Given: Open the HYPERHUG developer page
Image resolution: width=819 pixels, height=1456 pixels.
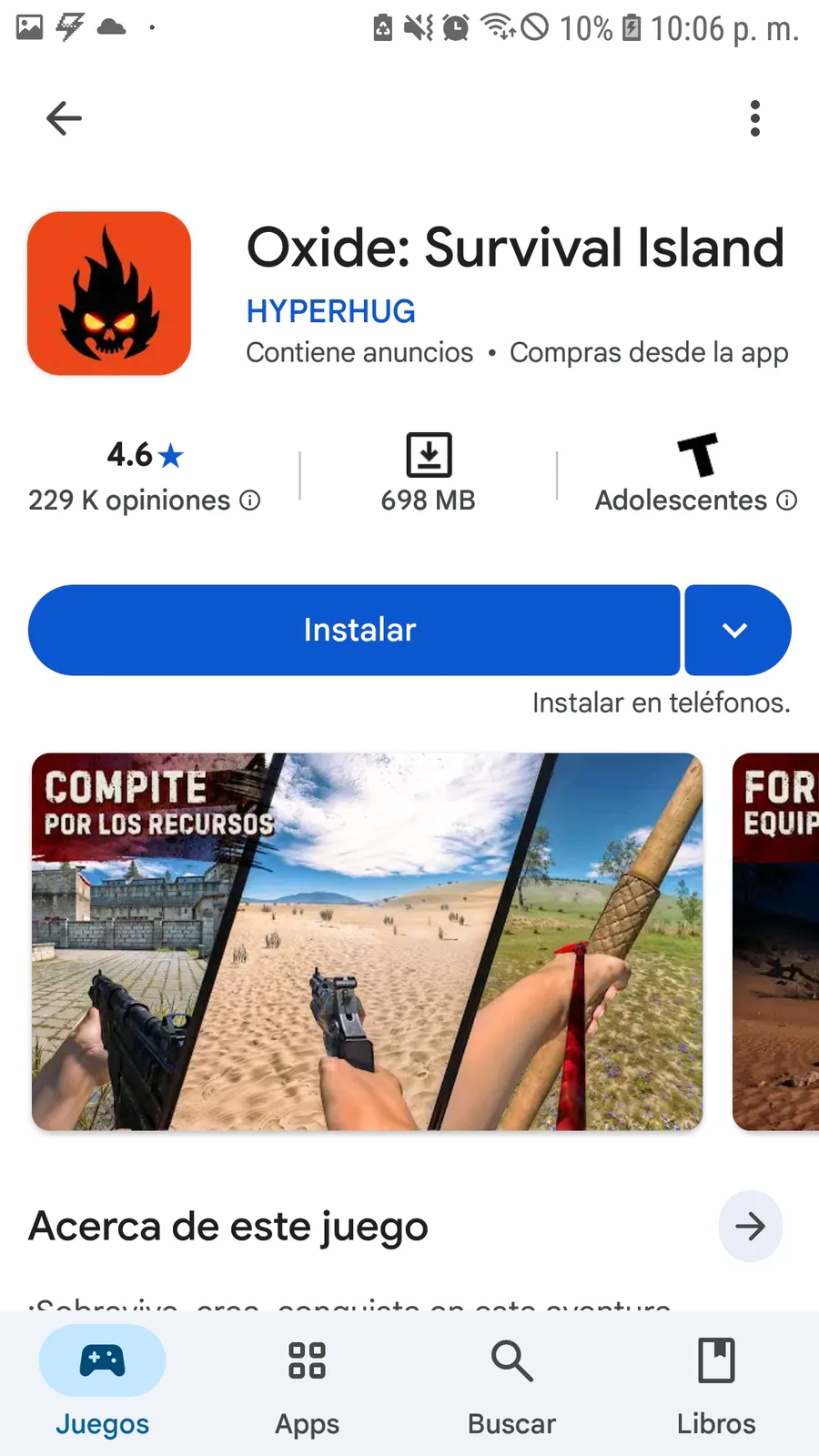Looking at the screenshot, I should 330,311.
